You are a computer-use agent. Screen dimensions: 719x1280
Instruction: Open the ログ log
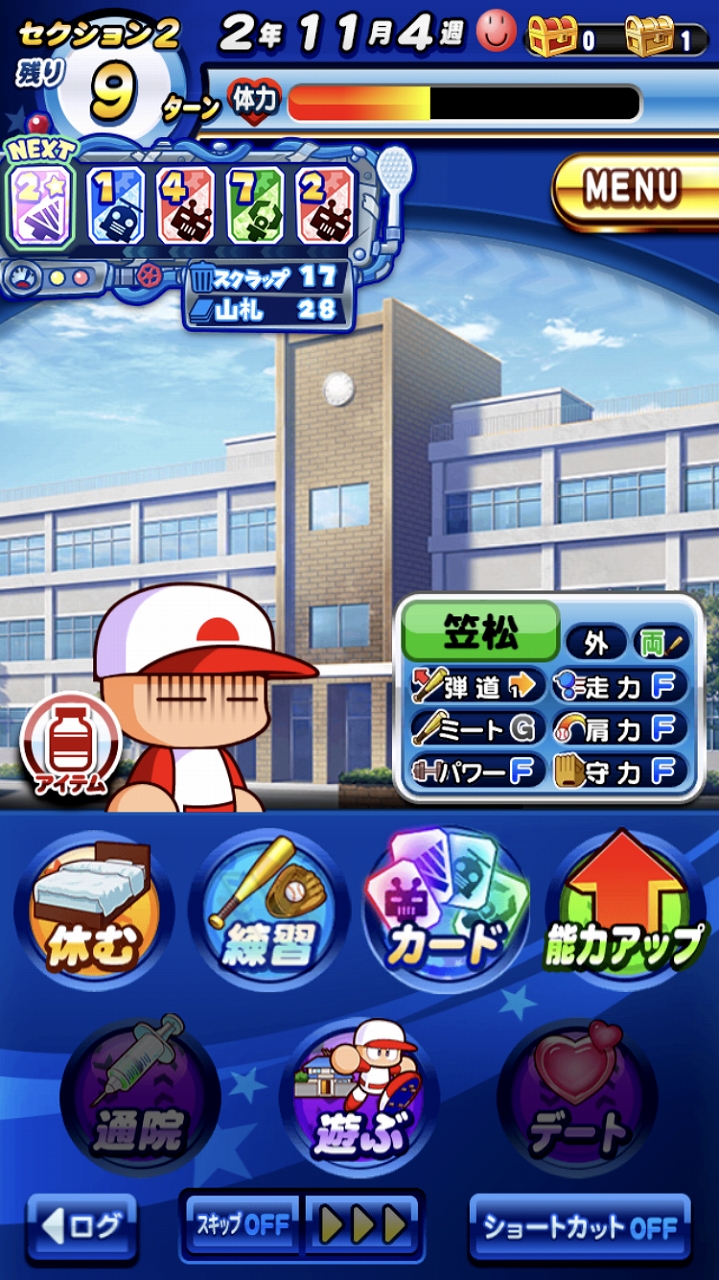click(x=82, y=1227)
